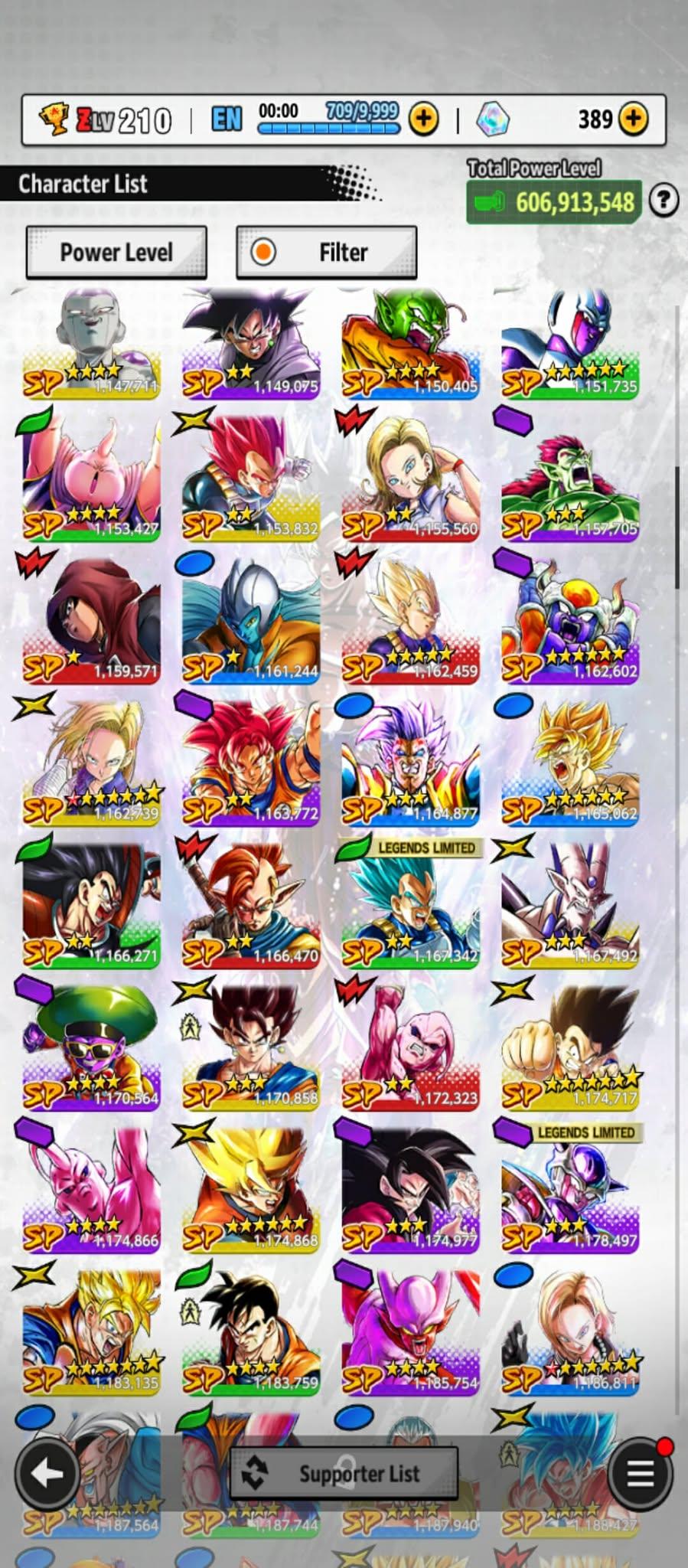Open the hamburger menu button

point(640,1472)
